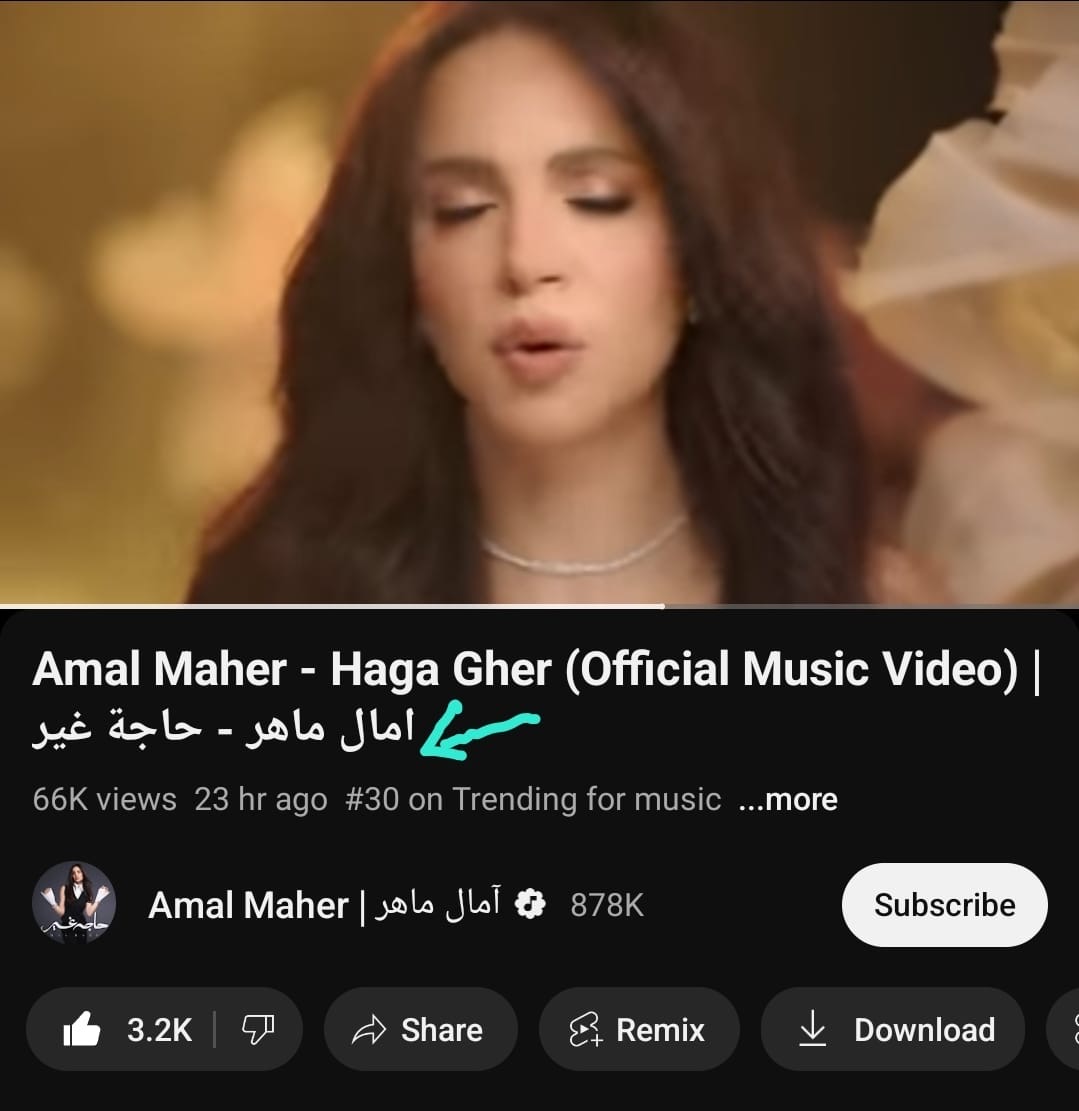Dislike this video
This screenshot has width=1079, height=1111.
pyautogui.click(x=258, y=1029)
